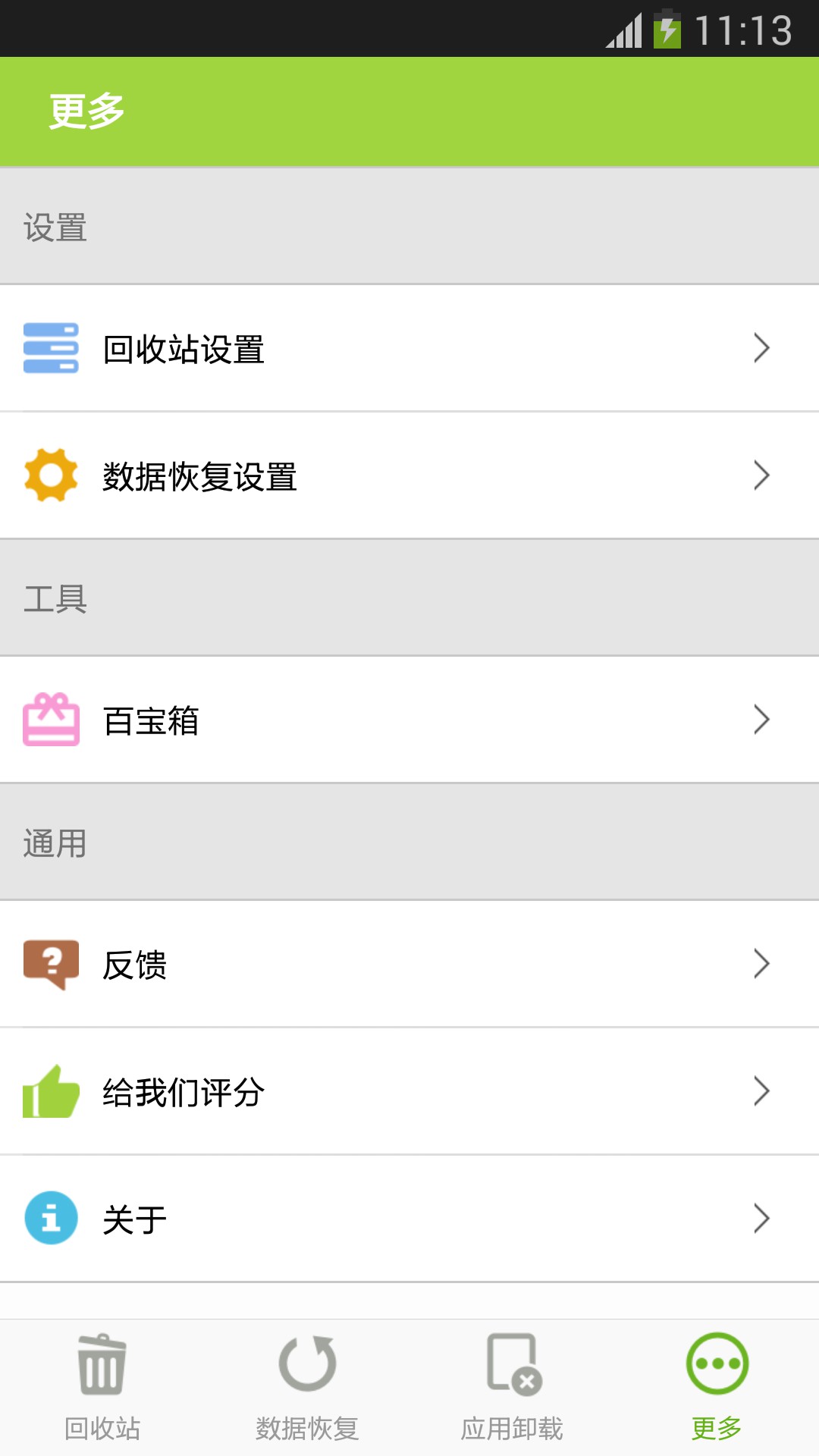Switch to the 回收站 tab
The width and height of the screenshot is (819, 1456).
[102, 1388]
